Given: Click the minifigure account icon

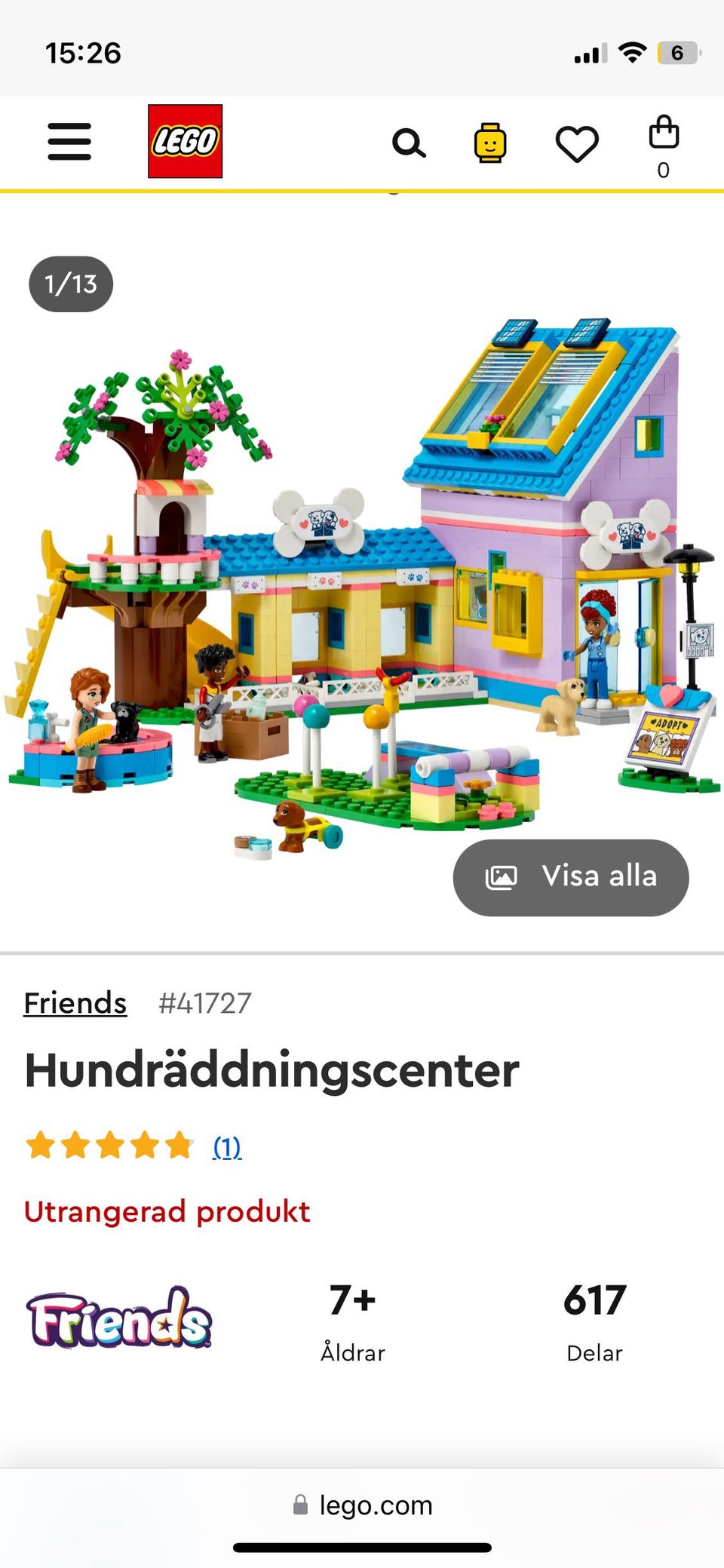Looking at the screenshot, I should point(491,143).
